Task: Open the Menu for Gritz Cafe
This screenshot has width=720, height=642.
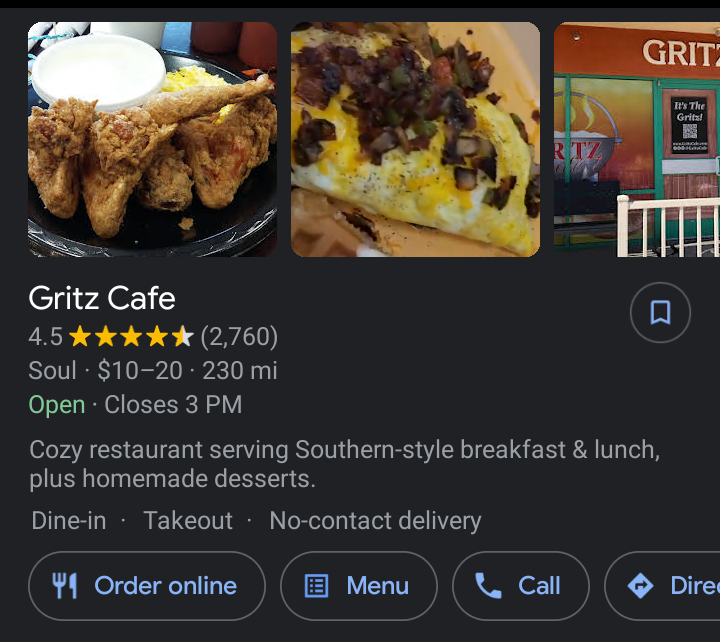Action: 359,586
